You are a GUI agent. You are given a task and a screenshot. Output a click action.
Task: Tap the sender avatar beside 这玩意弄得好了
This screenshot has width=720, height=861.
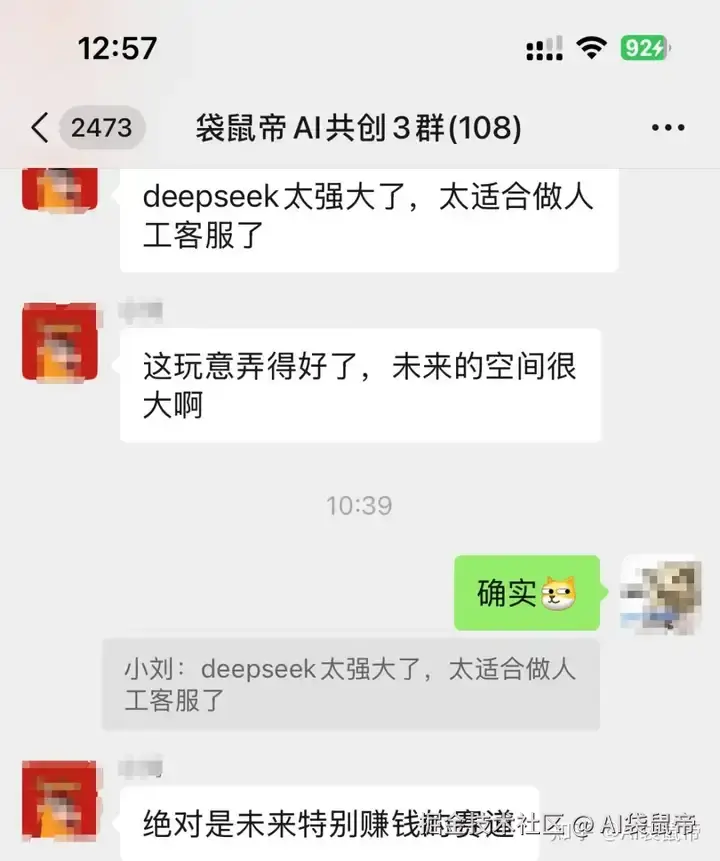(x=60, y=342)
